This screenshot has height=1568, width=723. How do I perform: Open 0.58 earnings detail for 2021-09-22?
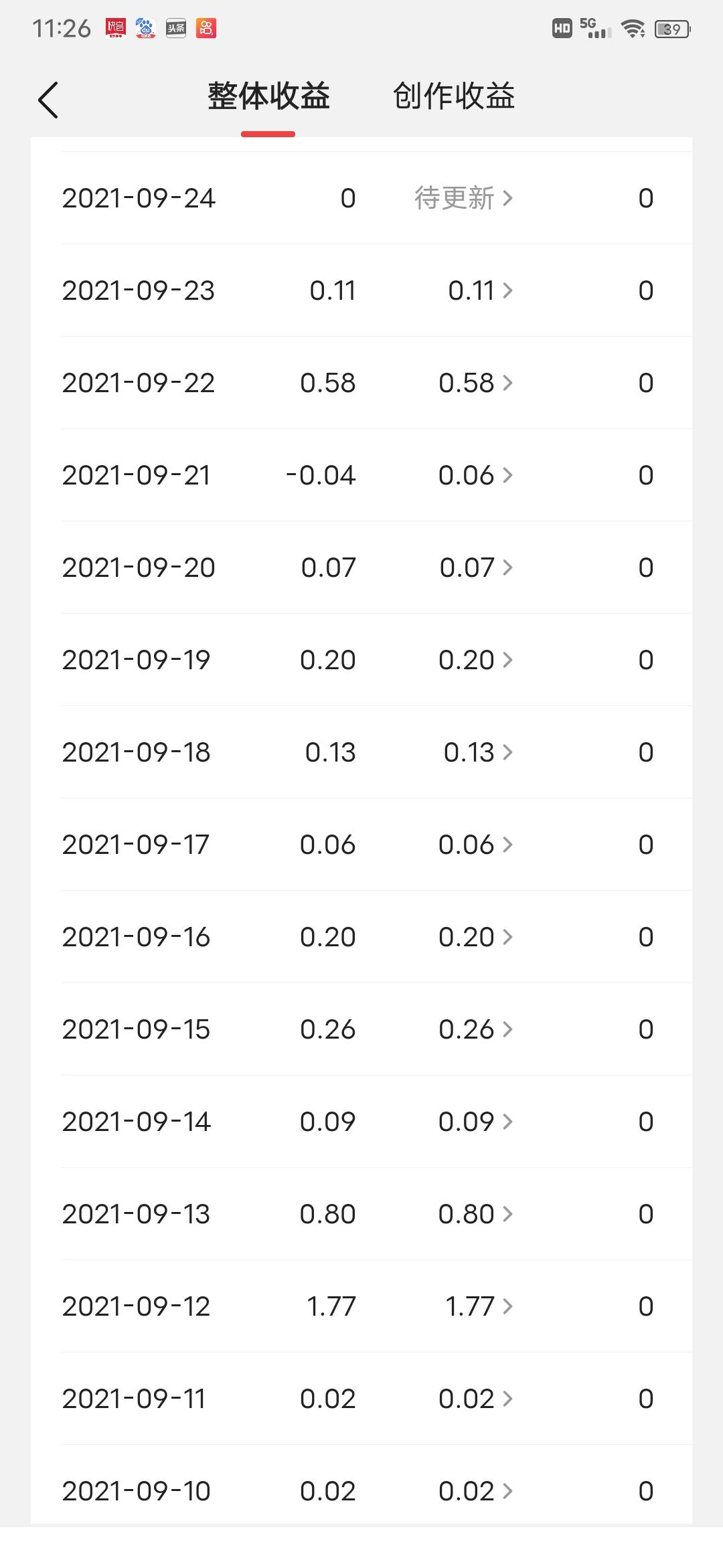coord(475,383)
